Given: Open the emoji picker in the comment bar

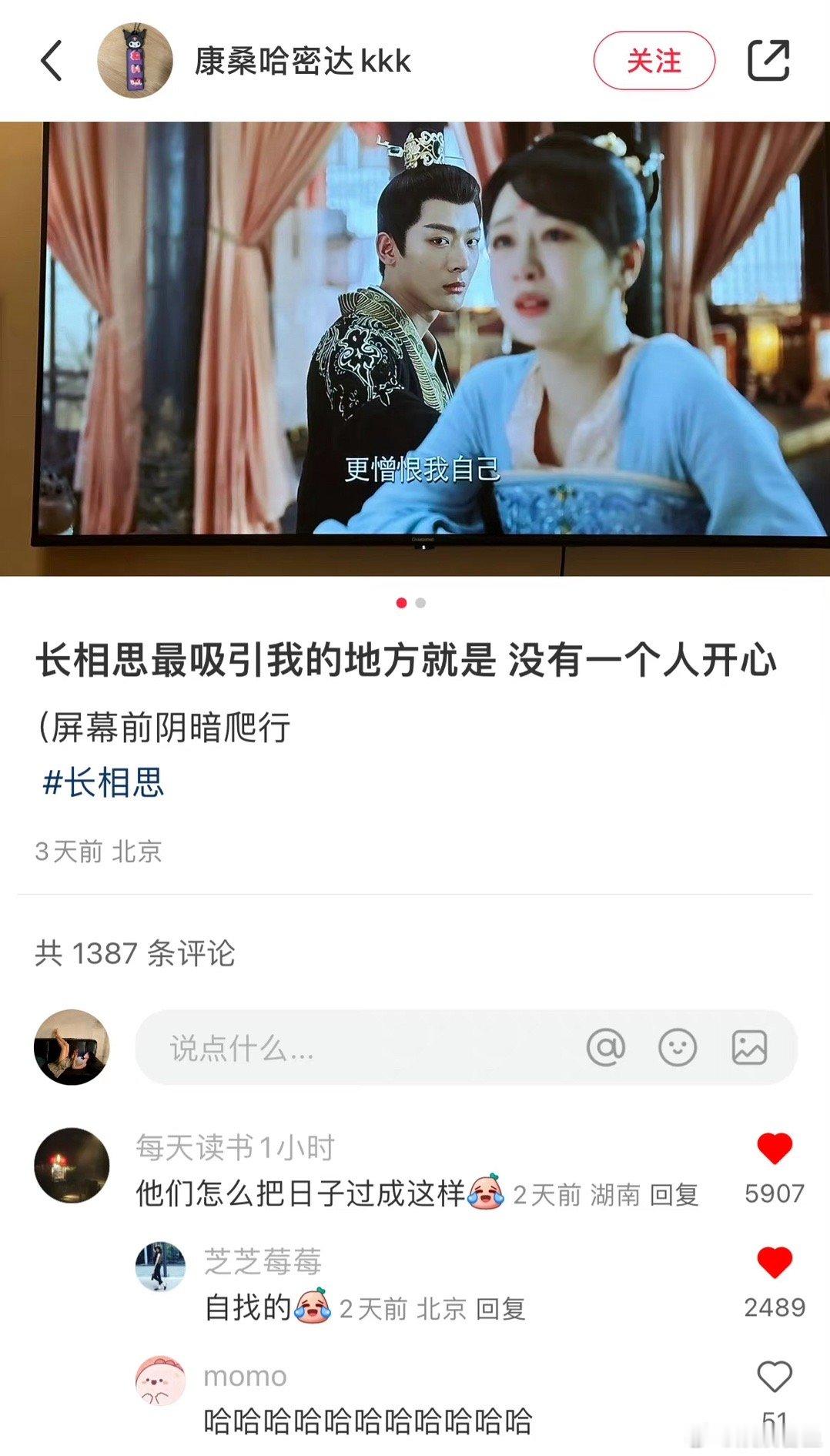Looking at the screenshot, I should click(x=678, y=1047).
